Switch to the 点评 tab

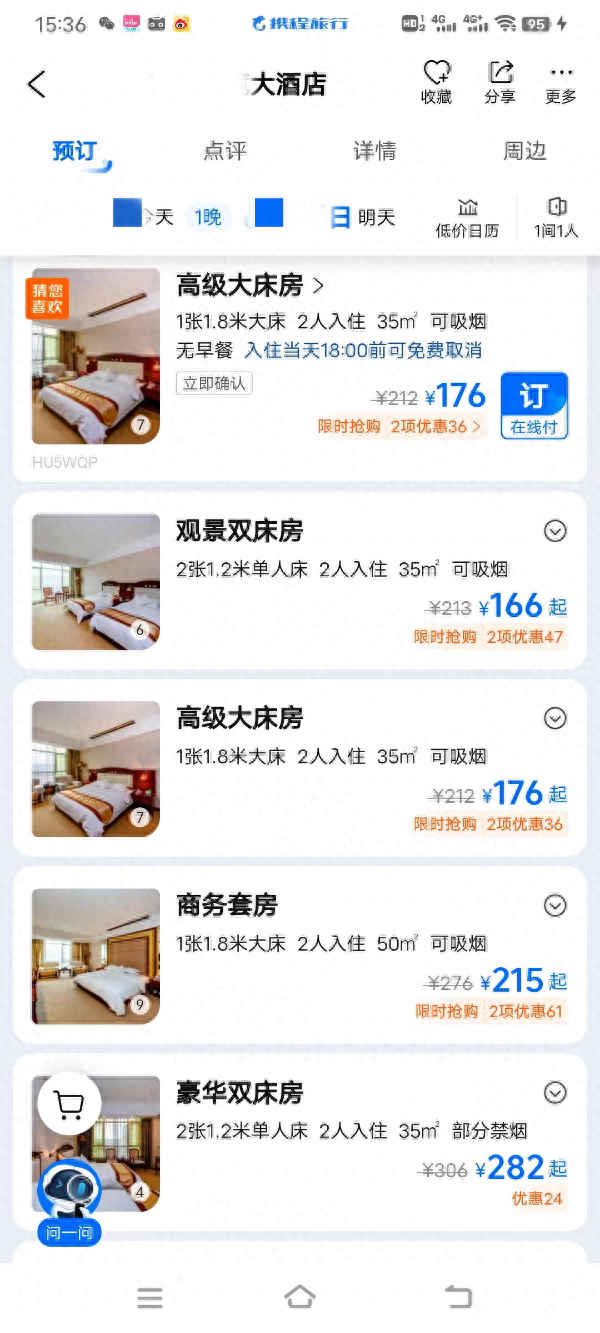(225, 151)
